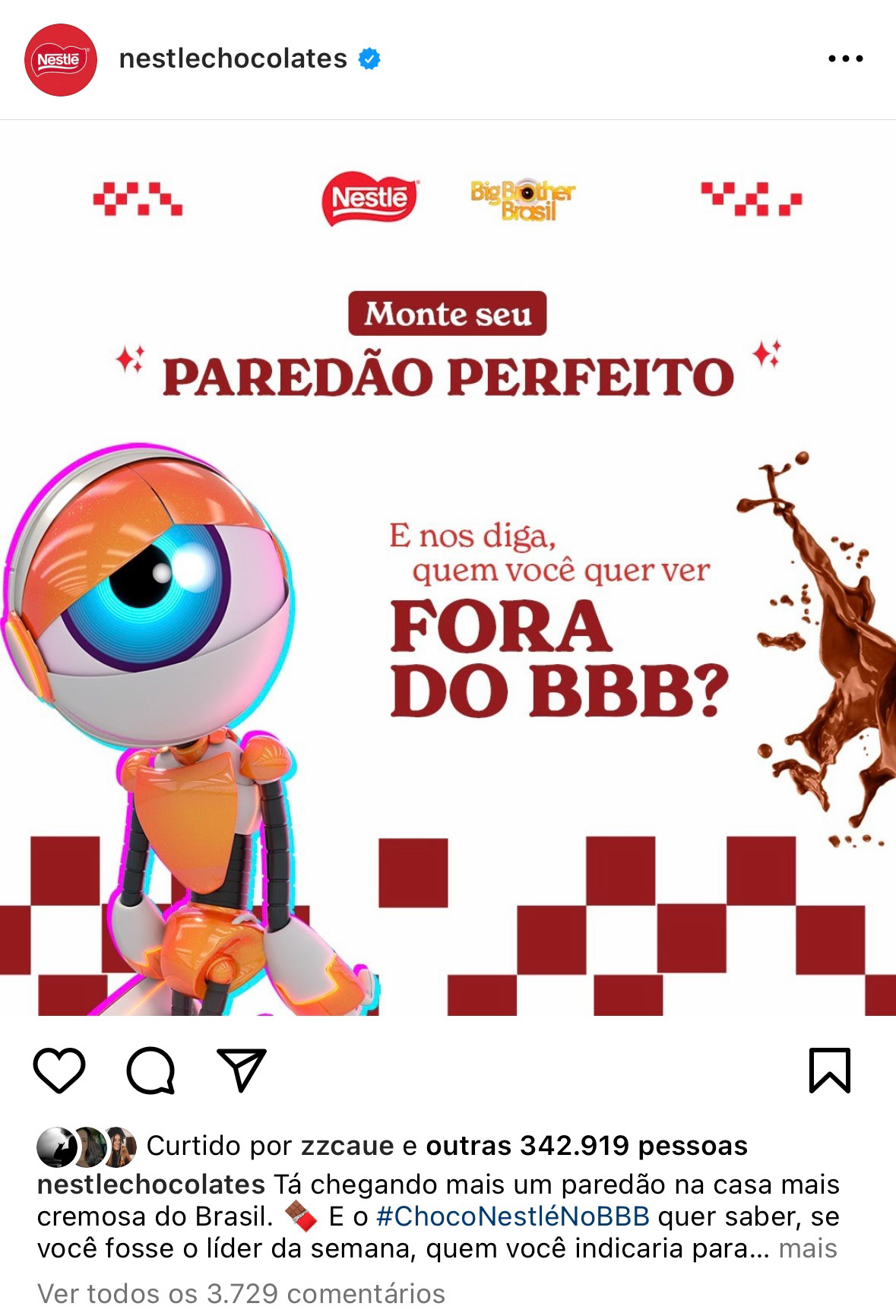Open the comment icon under the post
Screen dimensions: 896x1316
point(150,1071)
